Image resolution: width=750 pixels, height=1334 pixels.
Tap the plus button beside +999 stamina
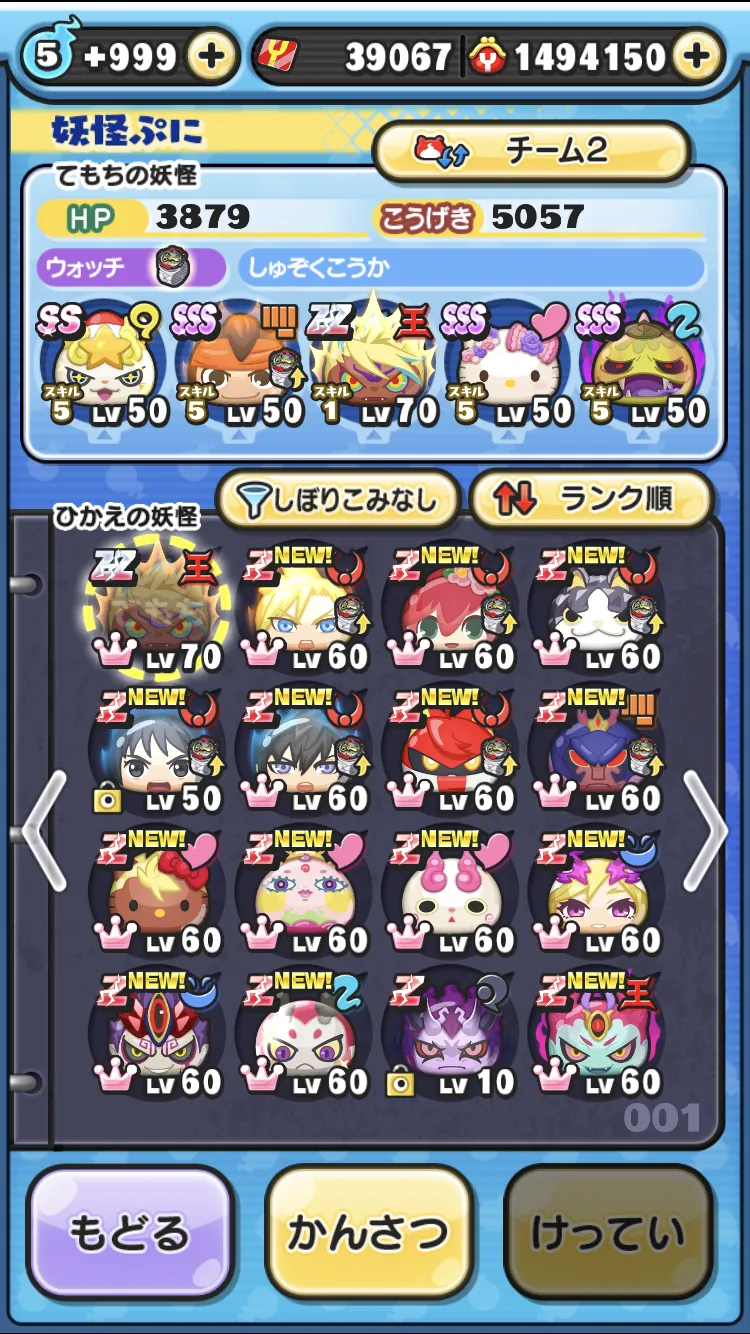point(211,56)
